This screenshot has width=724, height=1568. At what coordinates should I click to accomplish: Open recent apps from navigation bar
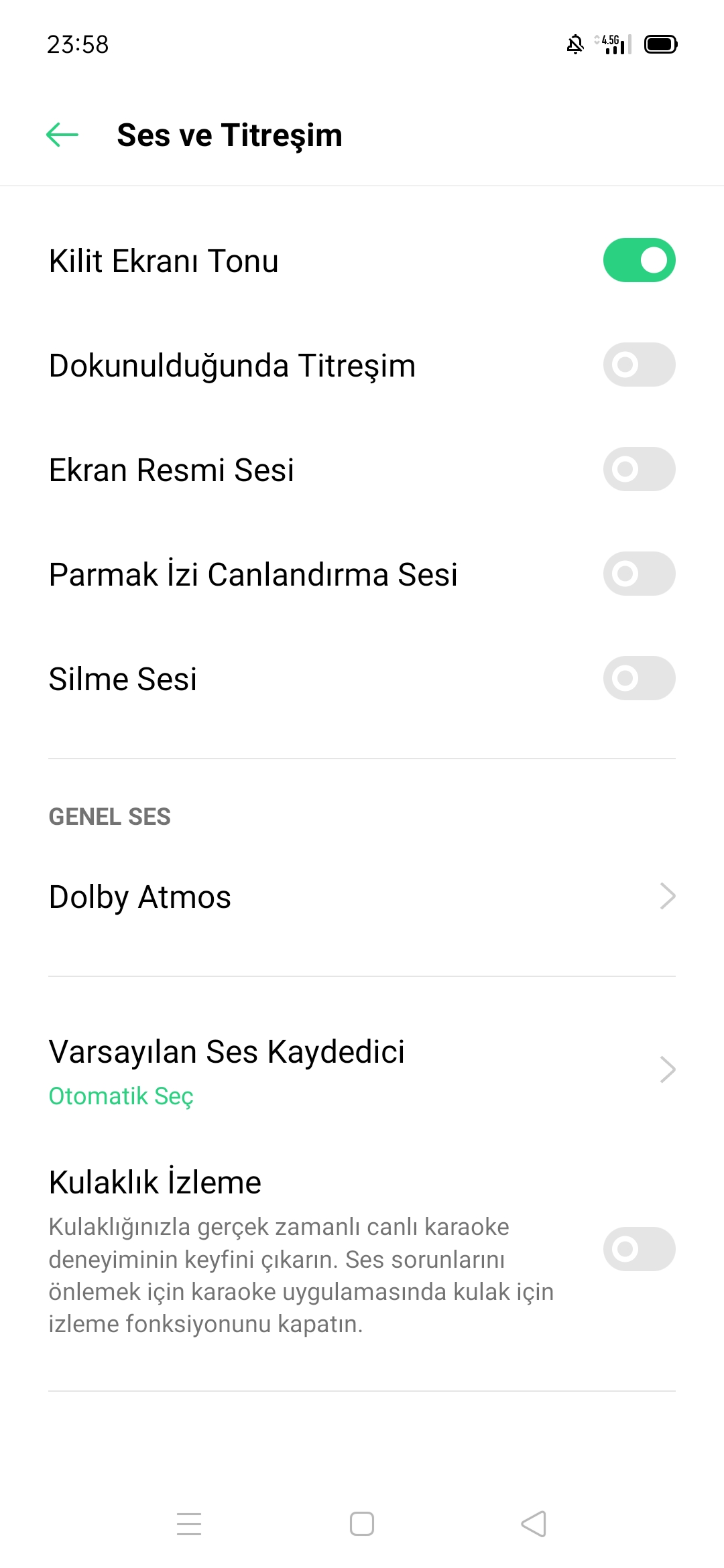189,1524
